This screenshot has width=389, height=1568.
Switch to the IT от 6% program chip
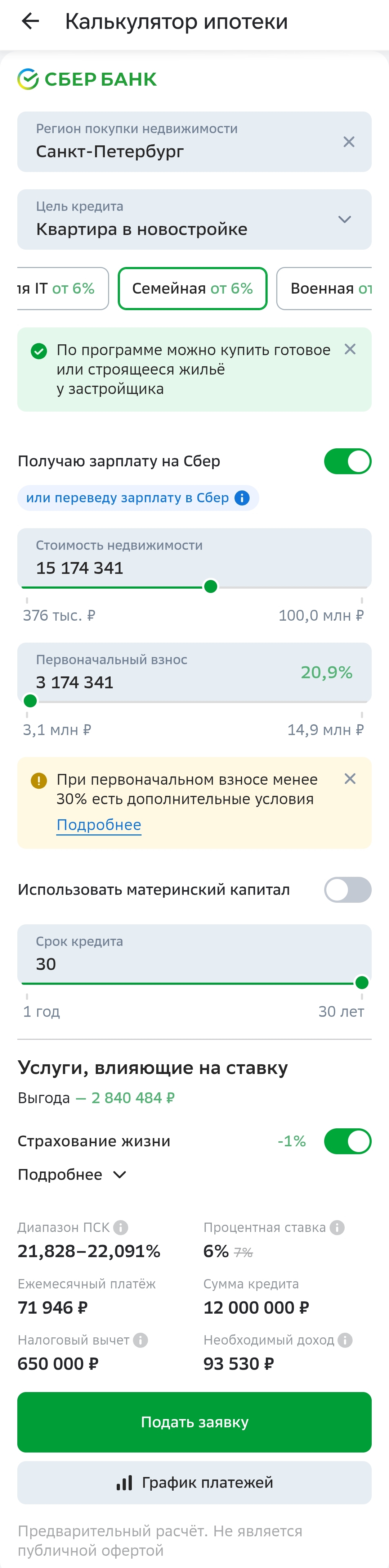(61, 289)
